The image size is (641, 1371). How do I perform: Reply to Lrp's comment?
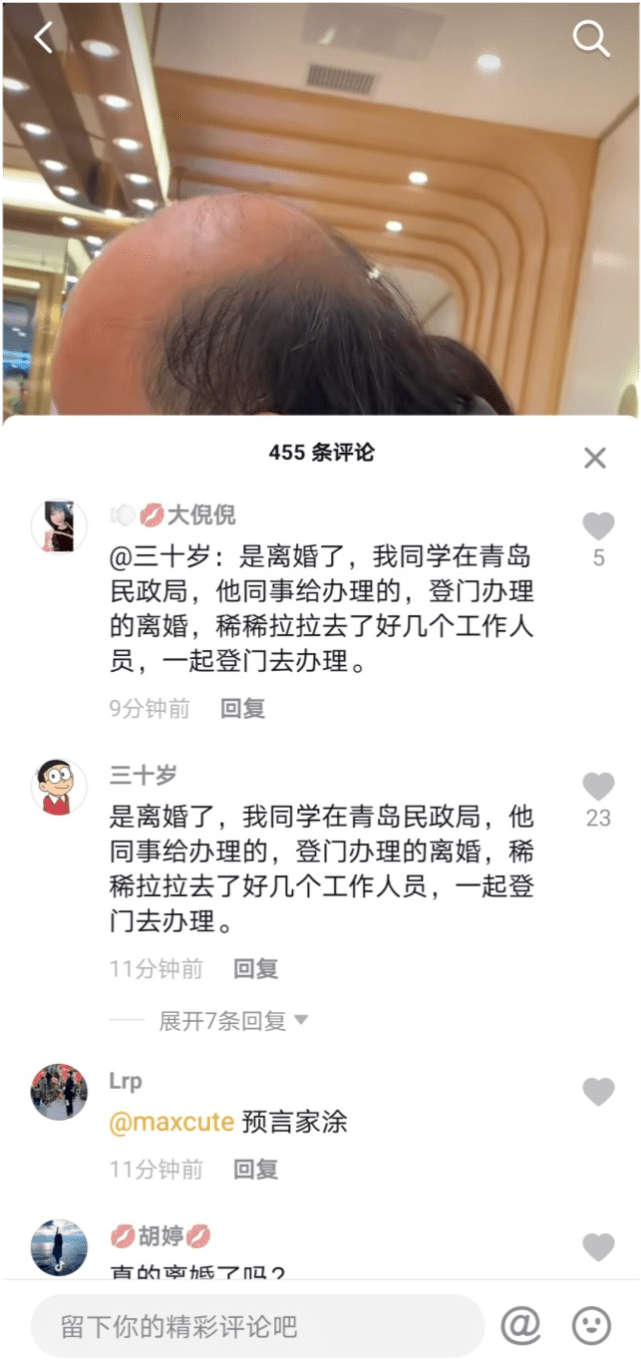[255, 1168]
